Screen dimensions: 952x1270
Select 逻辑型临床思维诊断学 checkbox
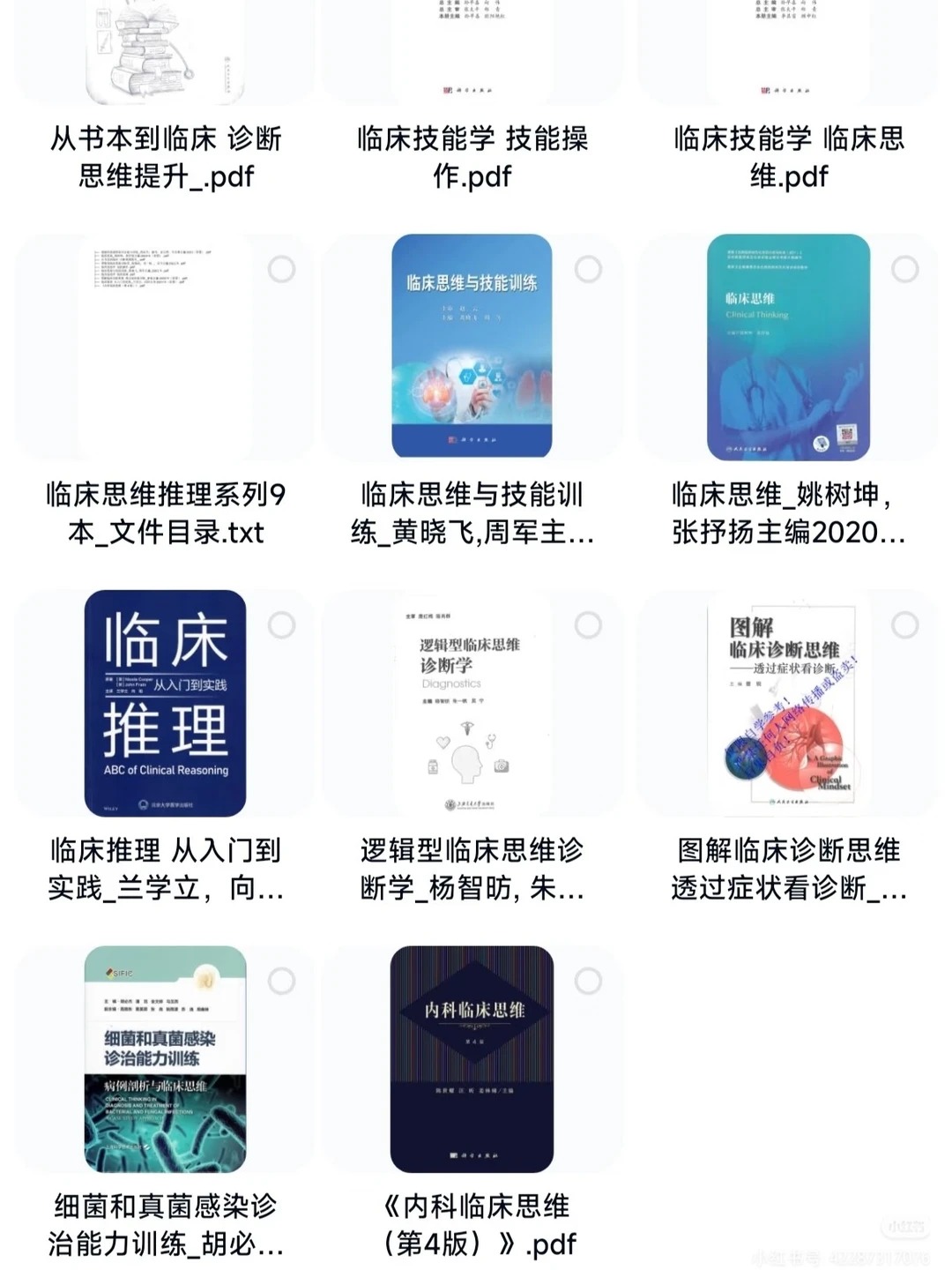(588, 625)
